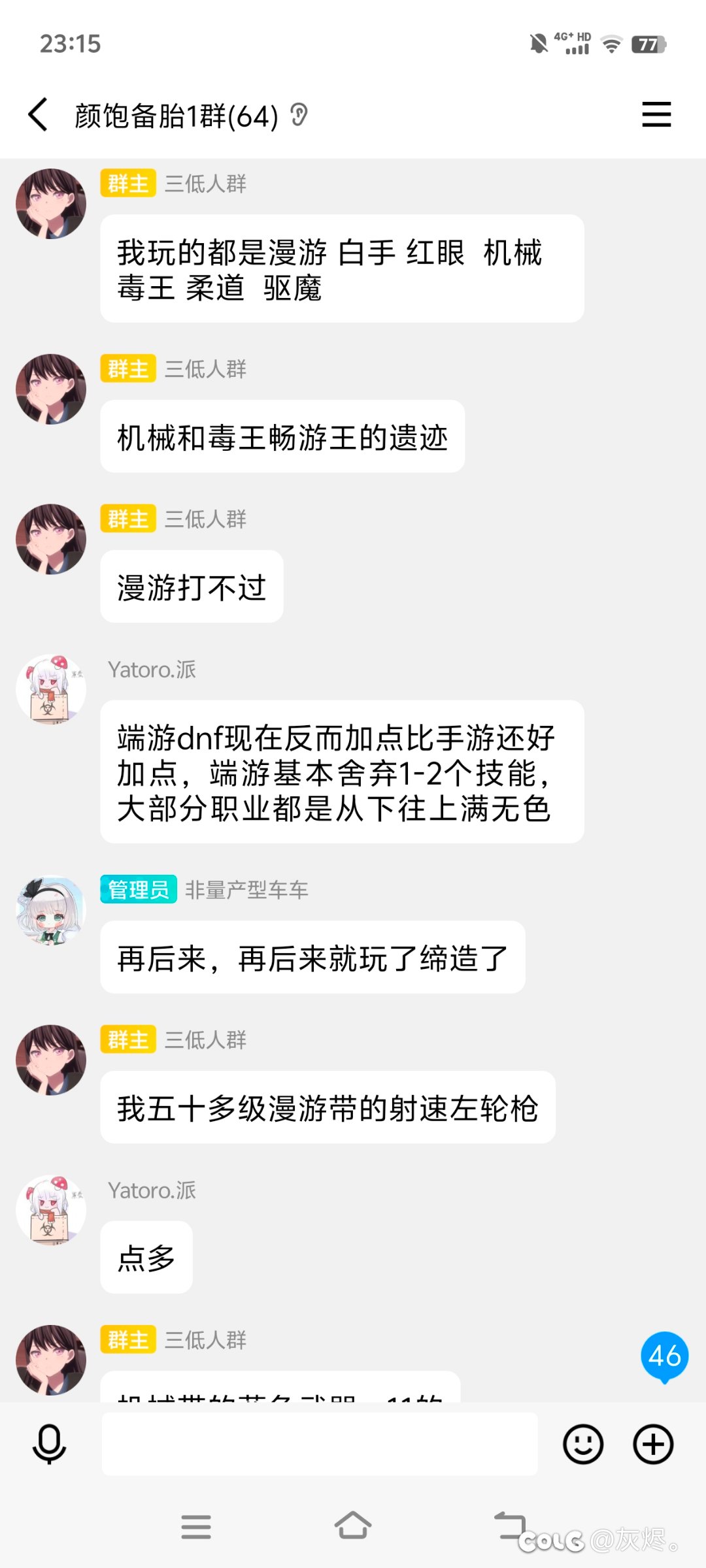Focus the message input field
The height and width of the screenshot is (1568, 706).
[320, 1445]
